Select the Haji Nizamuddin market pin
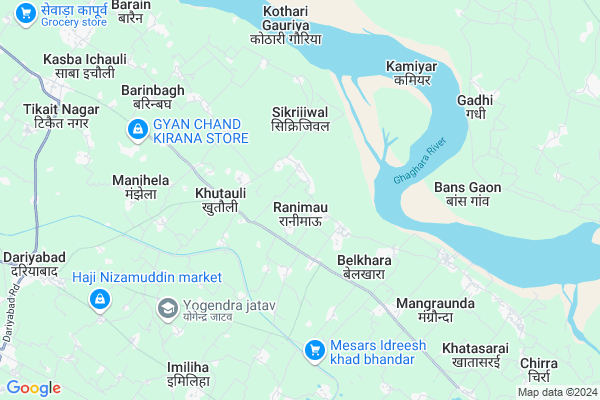The image size is (600, 400). [100, 299]
